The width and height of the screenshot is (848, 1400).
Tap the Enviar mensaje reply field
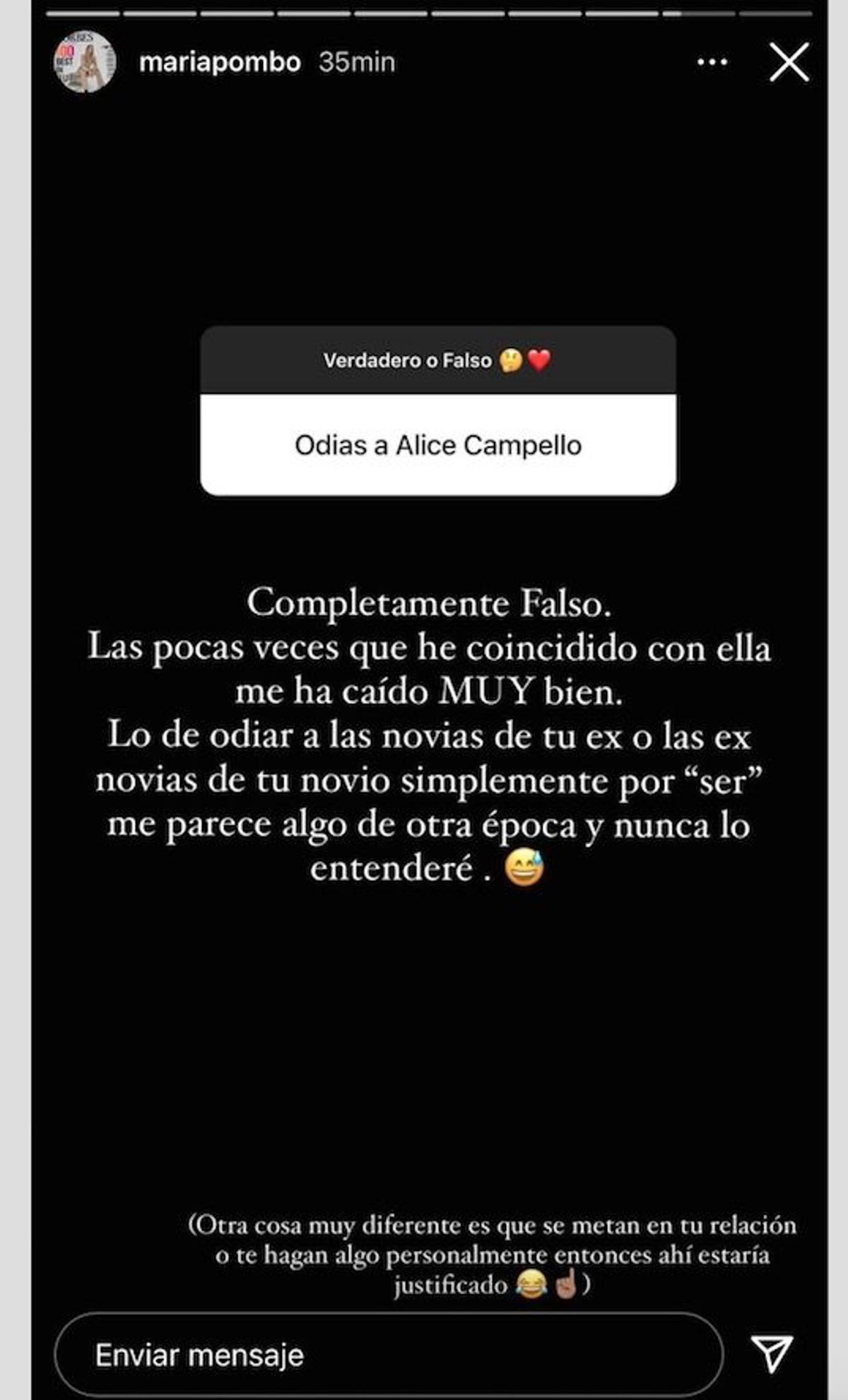coord(389,1355)
